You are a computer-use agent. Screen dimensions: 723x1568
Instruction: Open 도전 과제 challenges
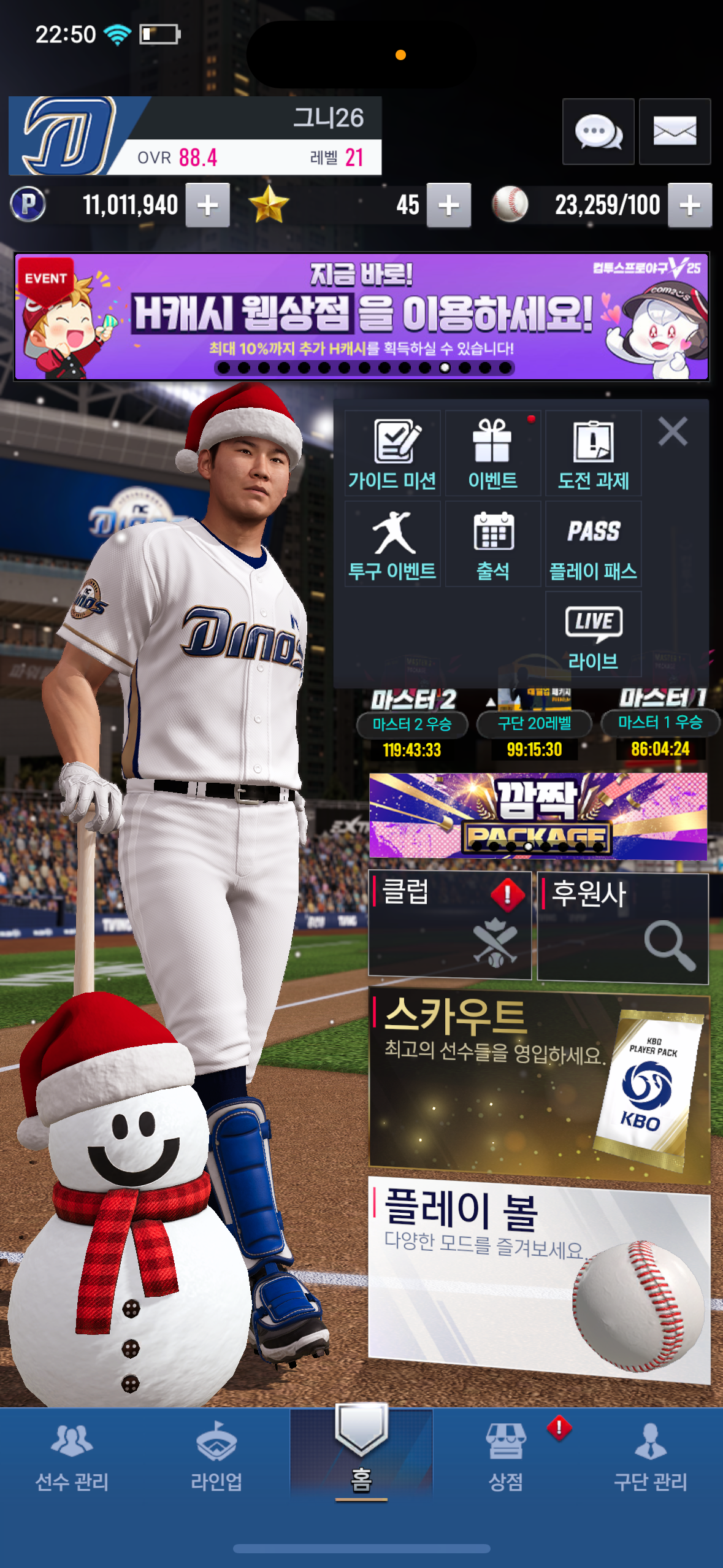(x=593, y=454)
